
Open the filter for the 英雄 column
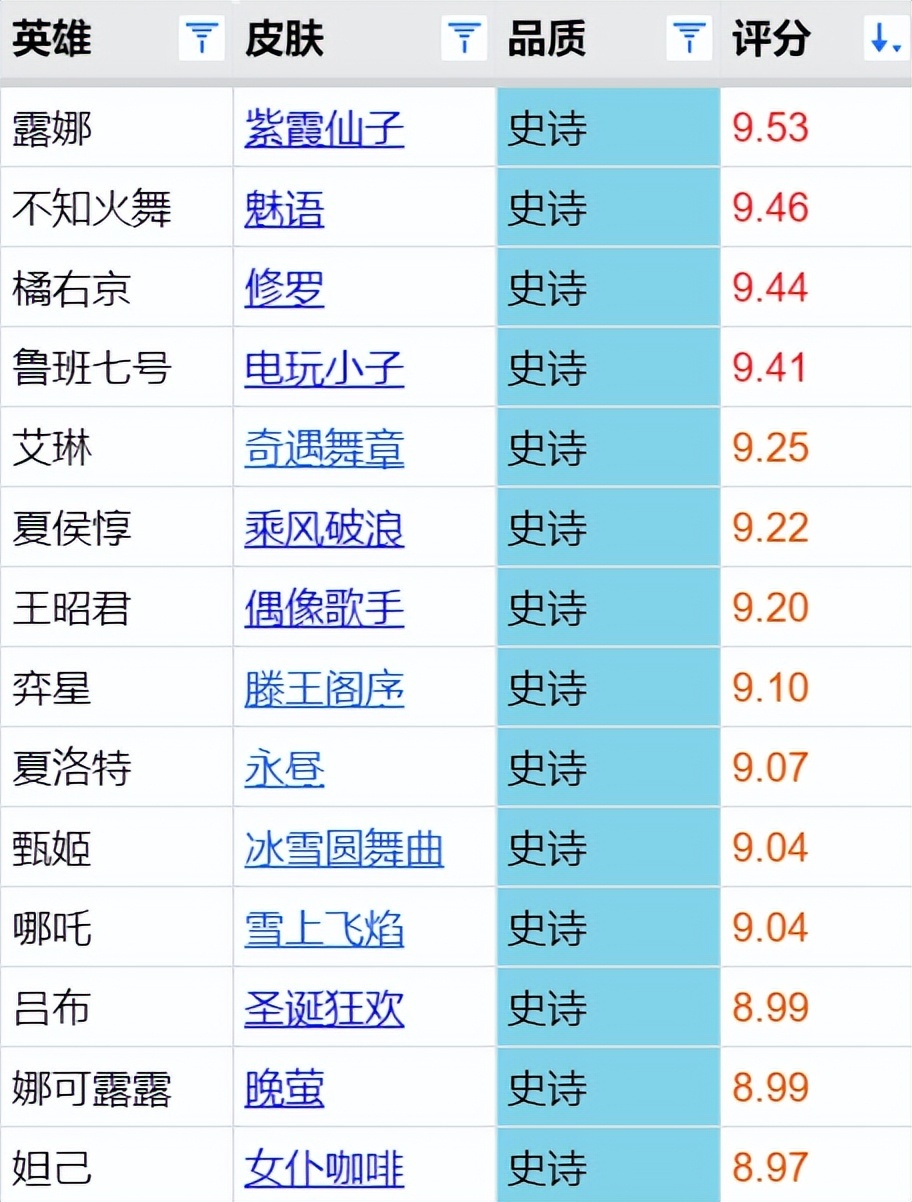(x=202, y=40)
